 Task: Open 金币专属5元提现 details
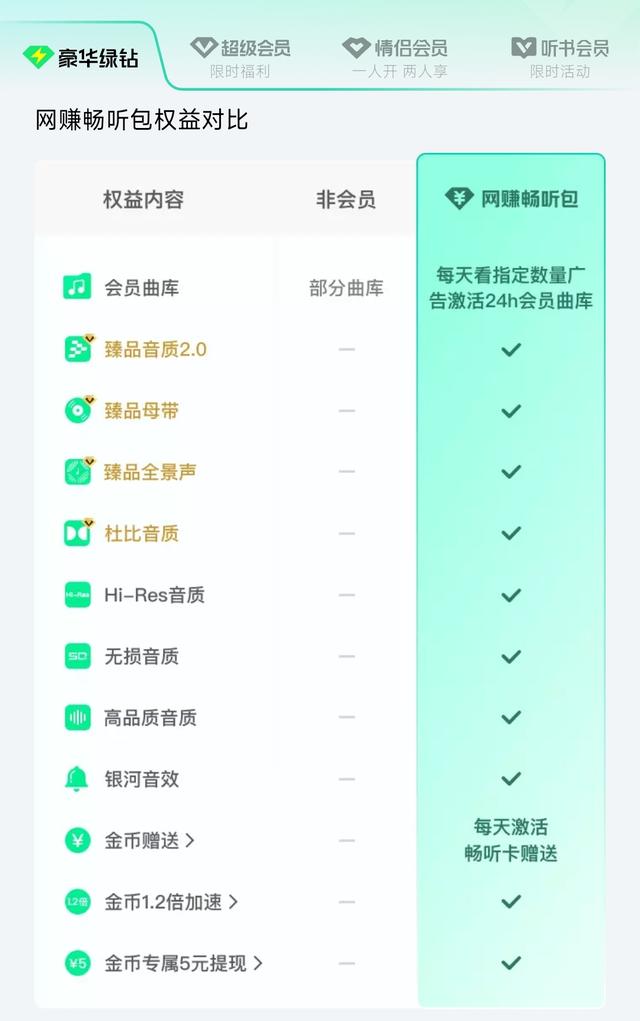click(x=183, y=963)
